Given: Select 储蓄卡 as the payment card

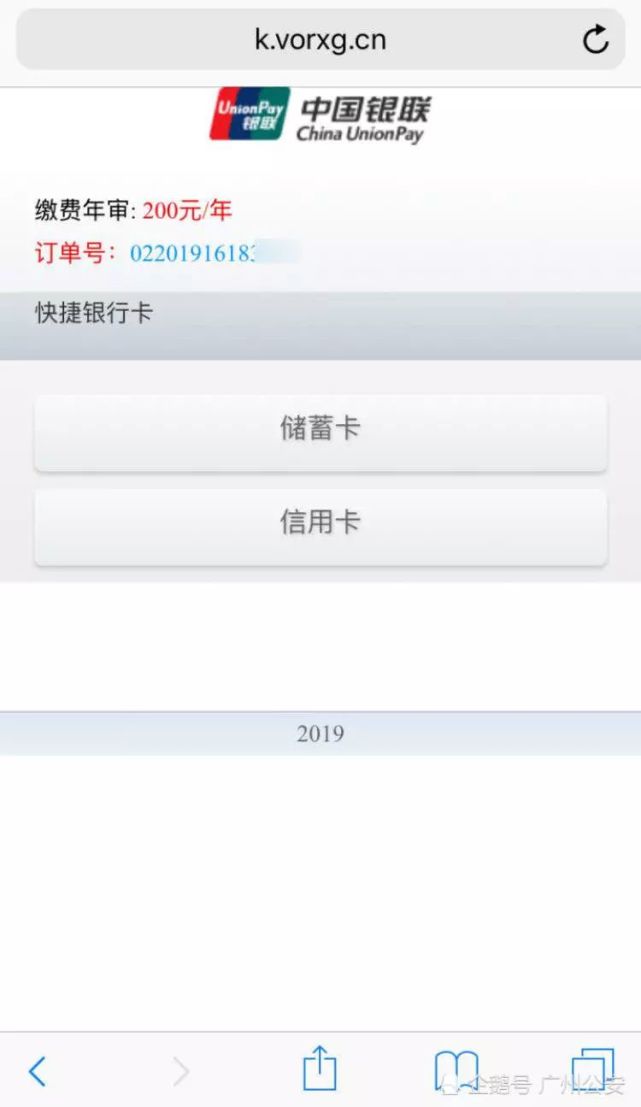Looking at the screenshot, I should point(320,431).
